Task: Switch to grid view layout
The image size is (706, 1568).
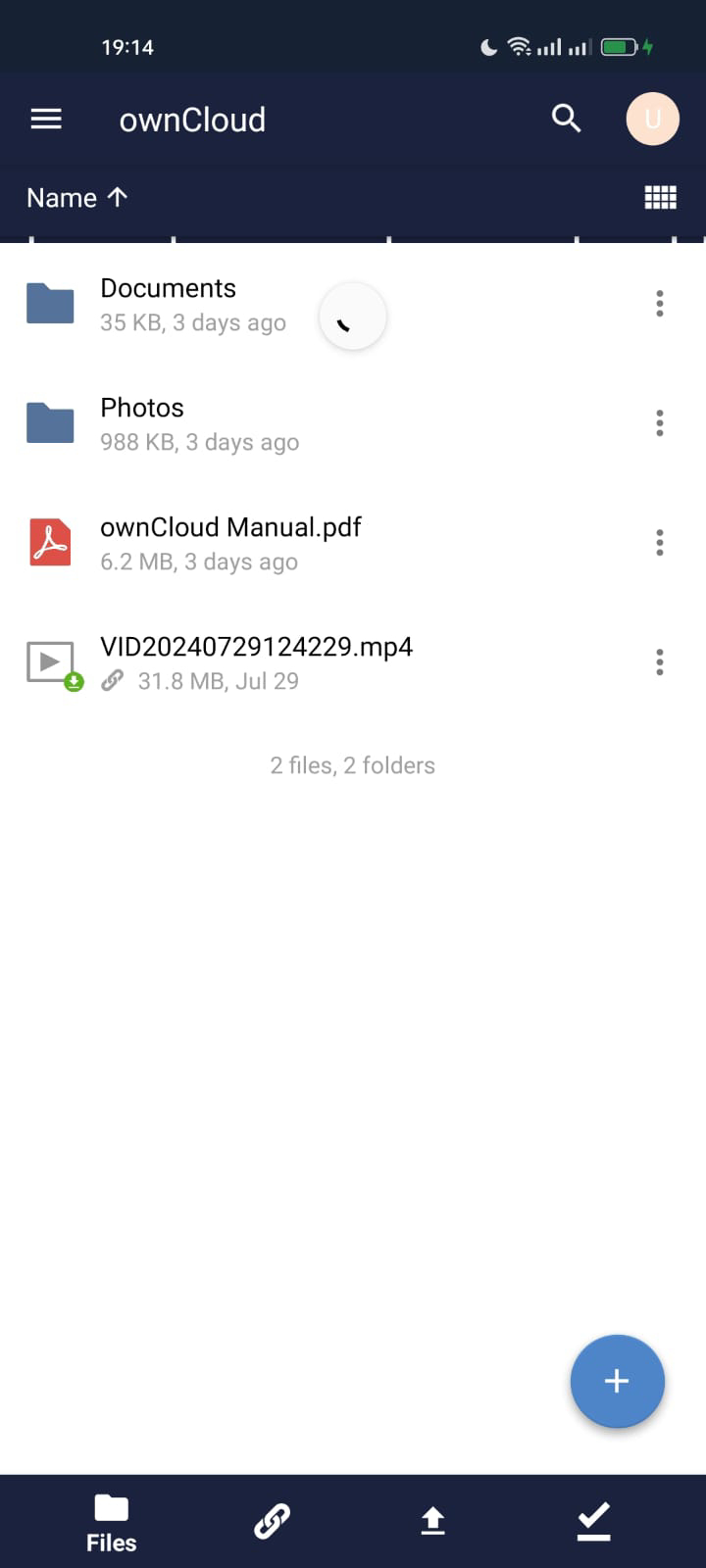Action: coord(660,198)
